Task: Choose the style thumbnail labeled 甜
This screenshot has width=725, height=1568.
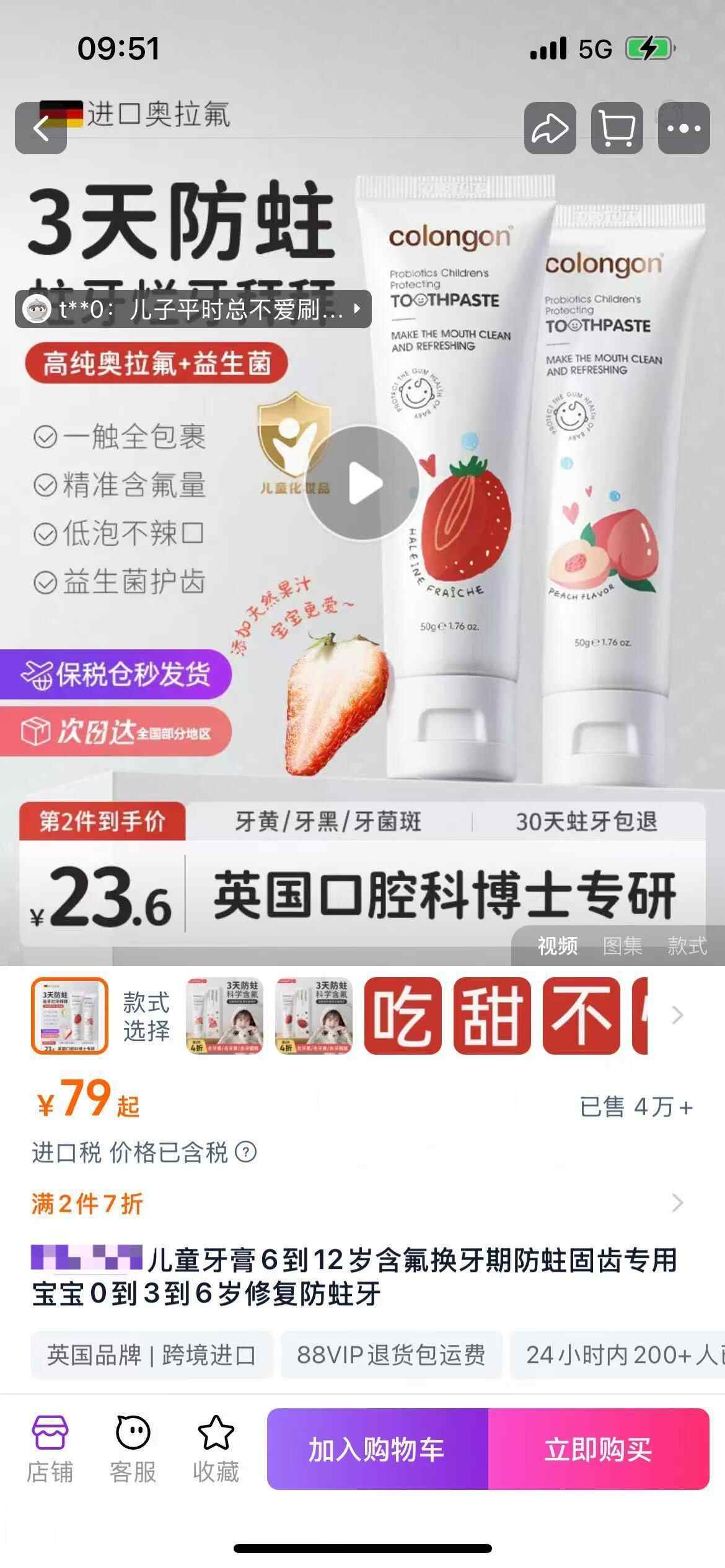Action: click(492, 1016)
